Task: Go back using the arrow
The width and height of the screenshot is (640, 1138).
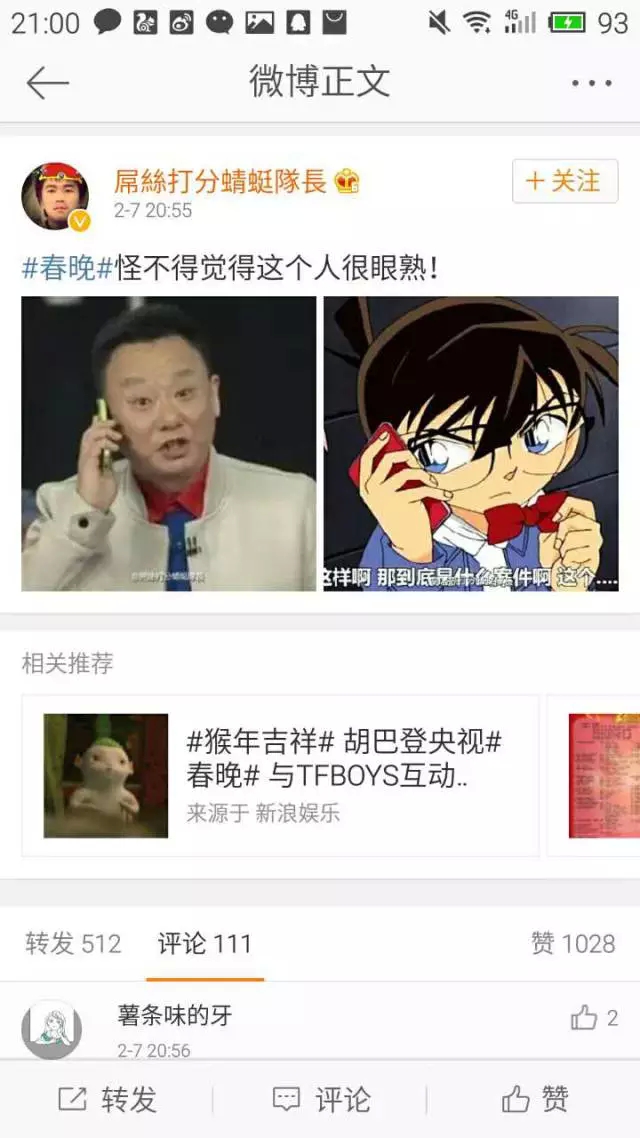Action: tap(47, 83)
